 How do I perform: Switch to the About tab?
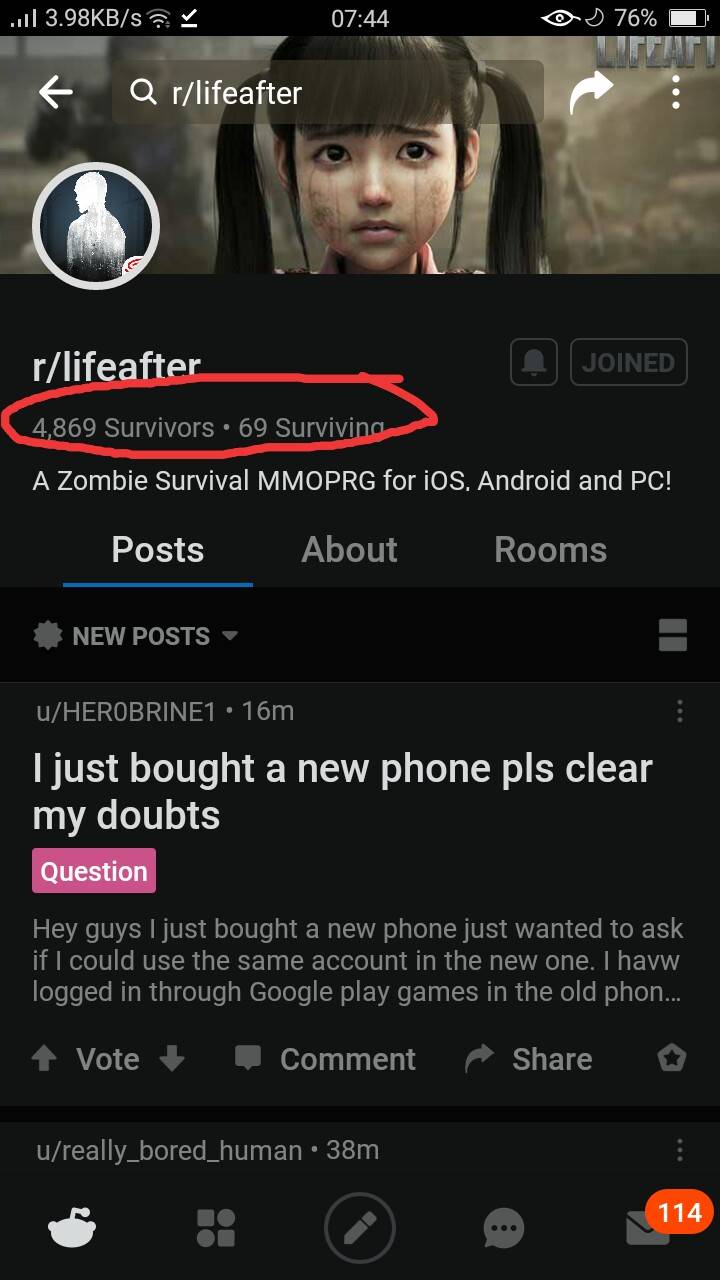pos(349,549)
